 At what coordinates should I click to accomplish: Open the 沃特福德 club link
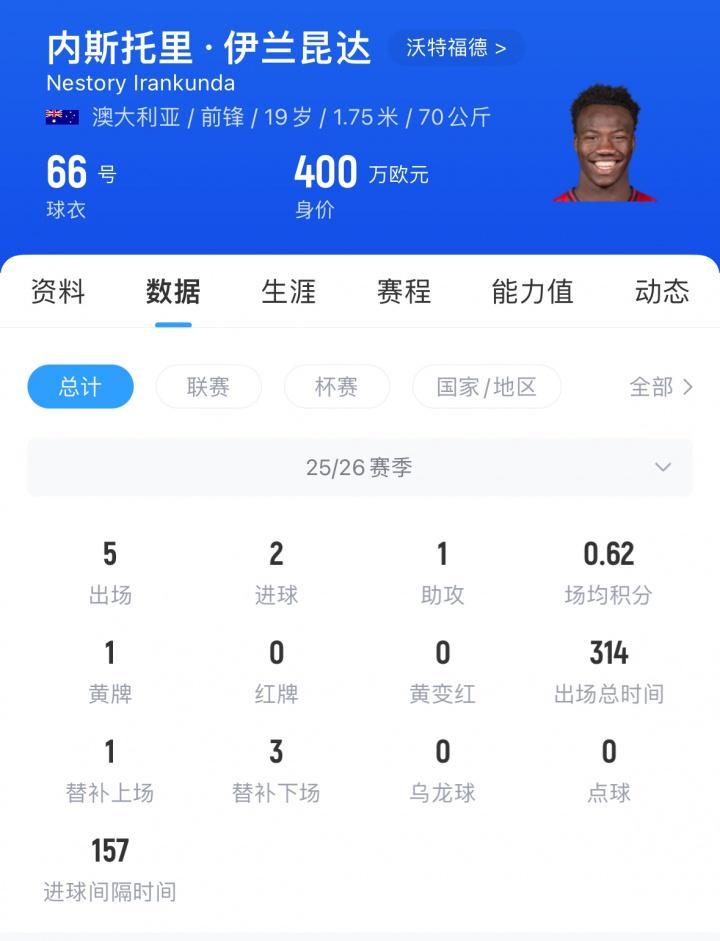pyautogui.click(x=455, y=47)
